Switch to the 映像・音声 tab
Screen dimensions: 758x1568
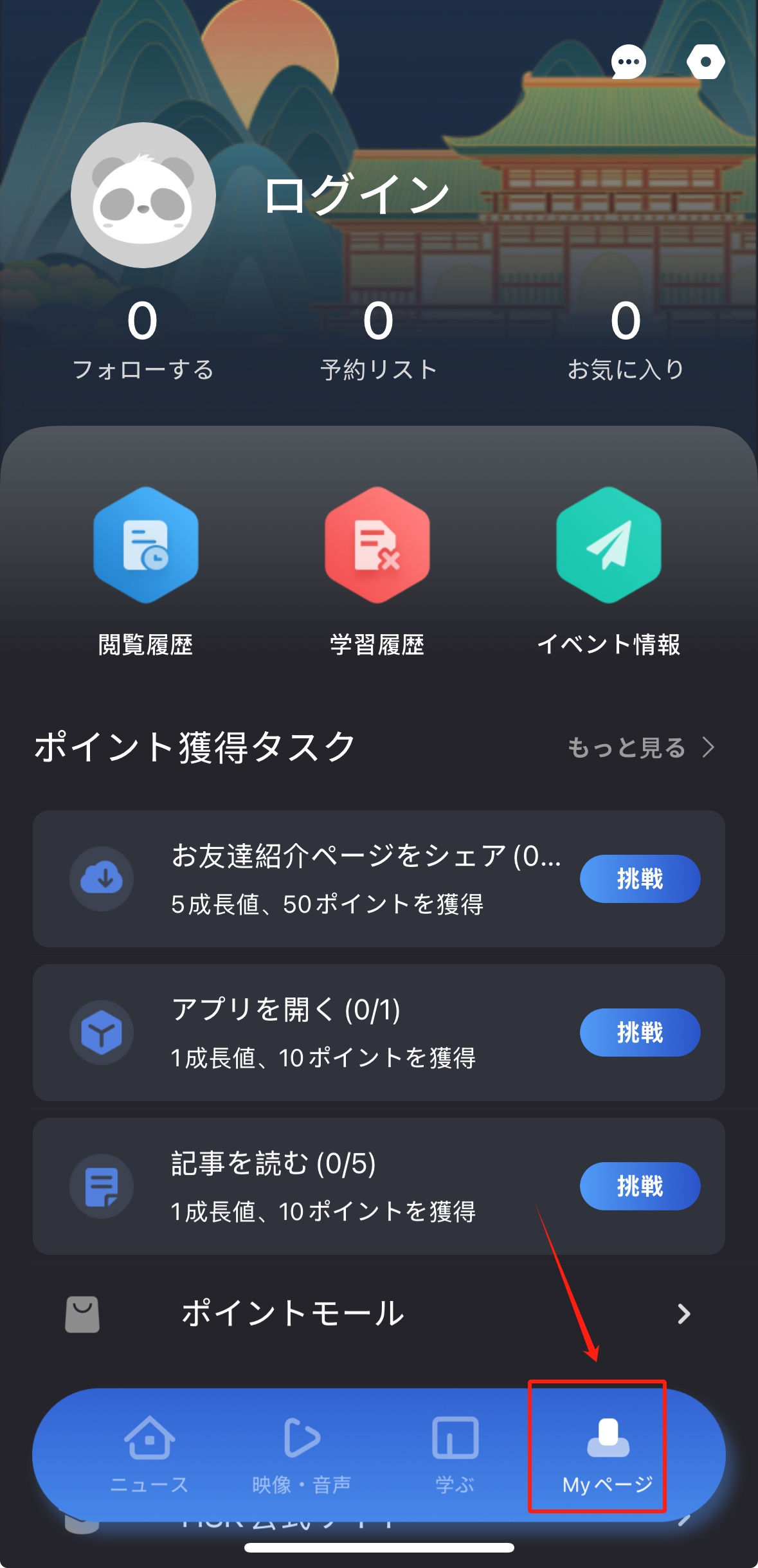pyautogui.click(x=302, y=1455)
